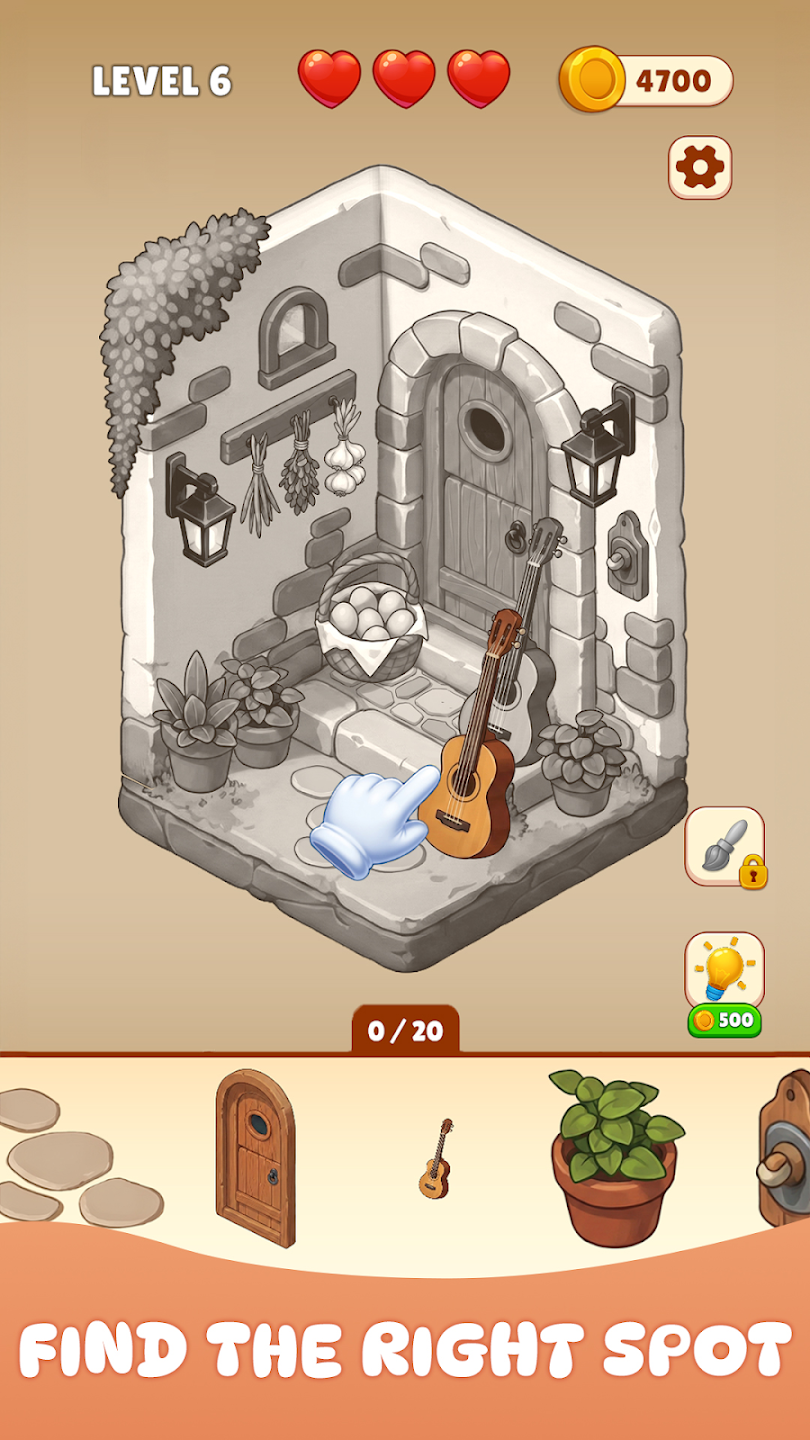The height and width of the screenshot is (1440, 810).
Task: Tap the locked paintbrush tool
Action: point(725,847)
